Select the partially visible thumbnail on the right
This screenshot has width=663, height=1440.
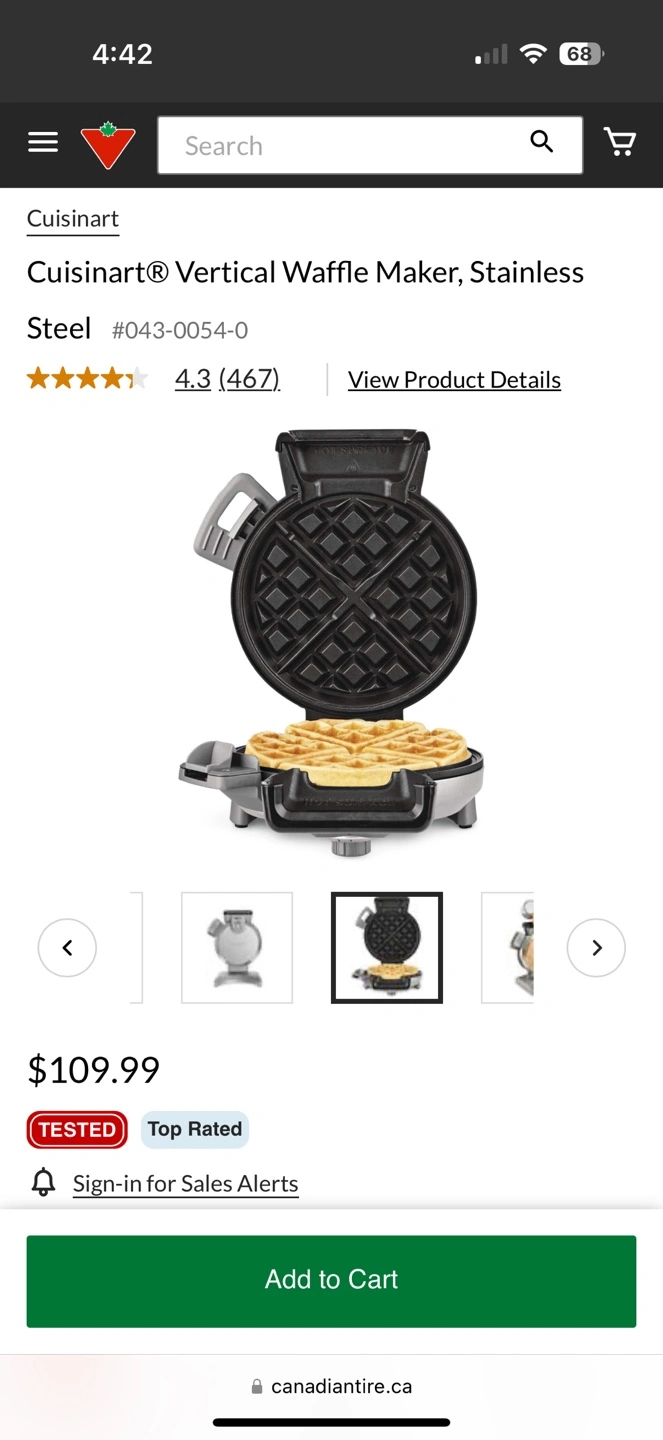click(508, 947)
